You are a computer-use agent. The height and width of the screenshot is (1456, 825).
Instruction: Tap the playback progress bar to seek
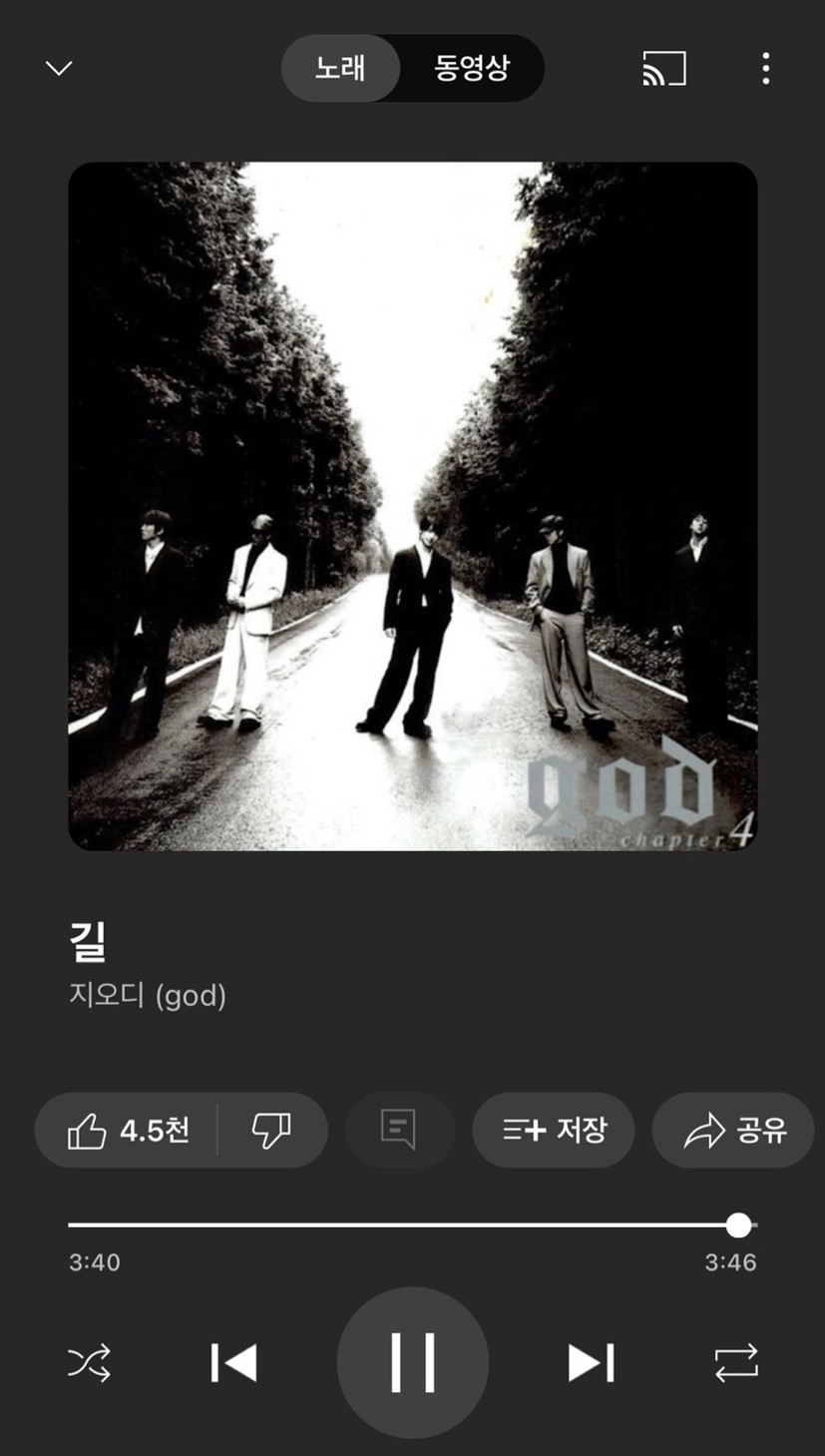coord(412,1224)
